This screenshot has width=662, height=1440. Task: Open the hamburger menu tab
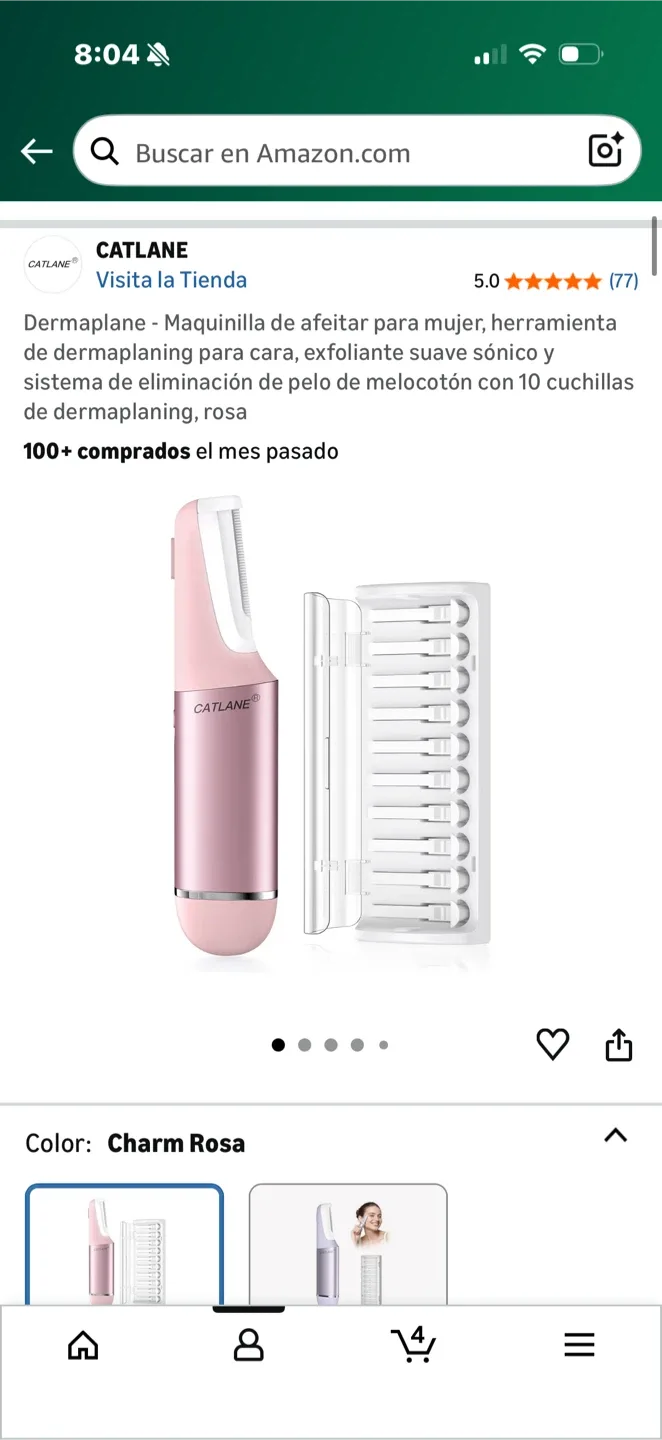coord(579,1345)
